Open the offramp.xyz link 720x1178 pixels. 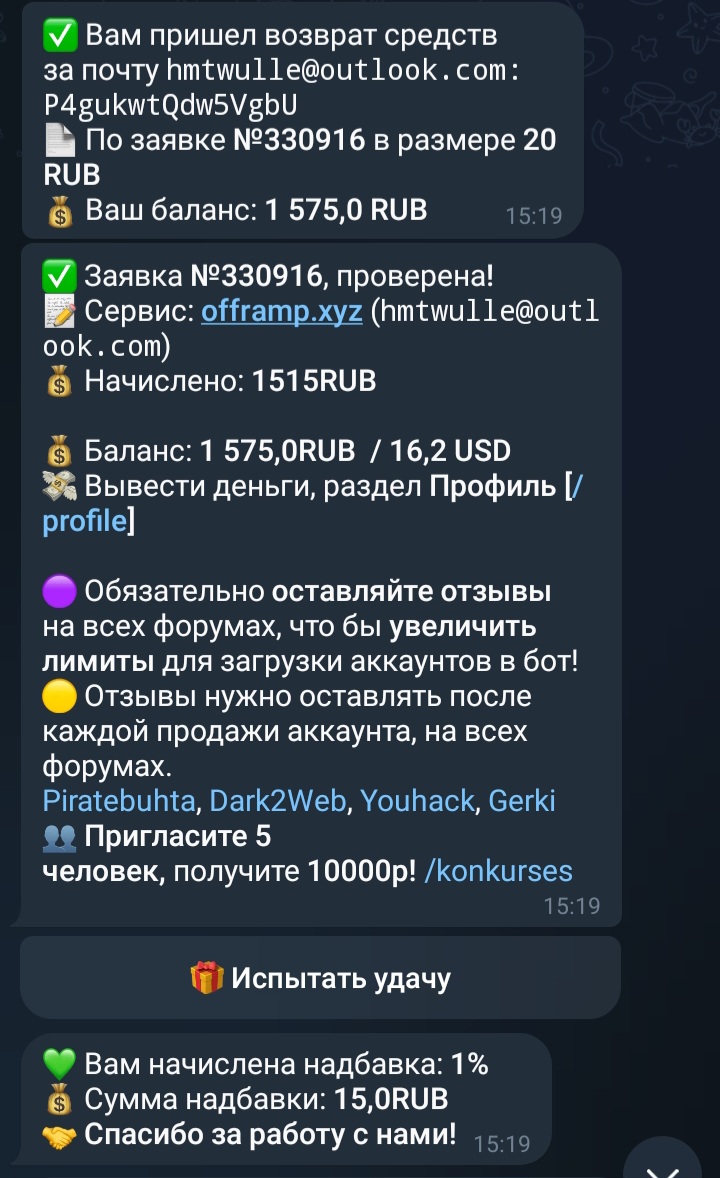tap(281, 311)
